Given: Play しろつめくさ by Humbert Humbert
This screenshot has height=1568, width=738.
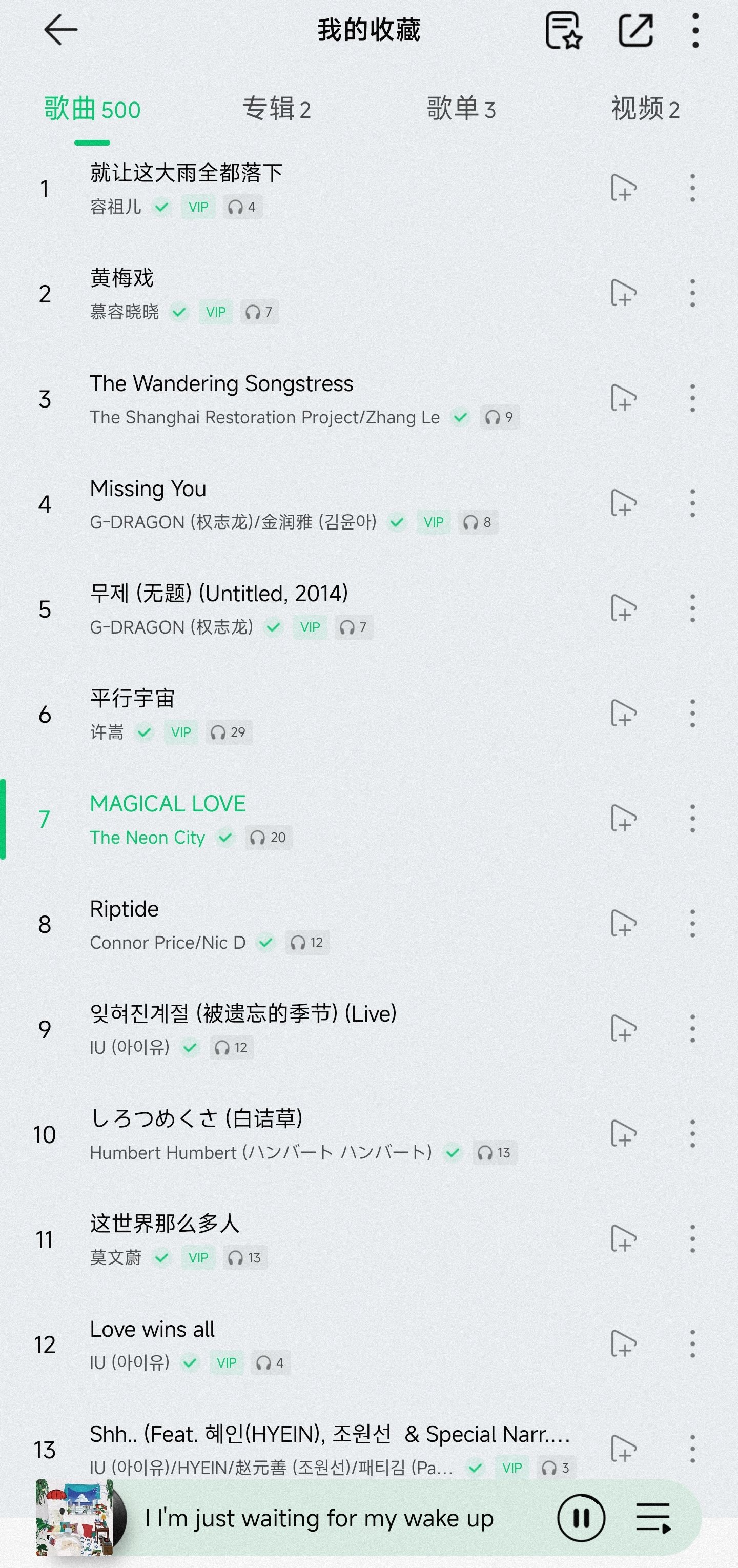Looking at the screenshot, I should (196, 1119).
